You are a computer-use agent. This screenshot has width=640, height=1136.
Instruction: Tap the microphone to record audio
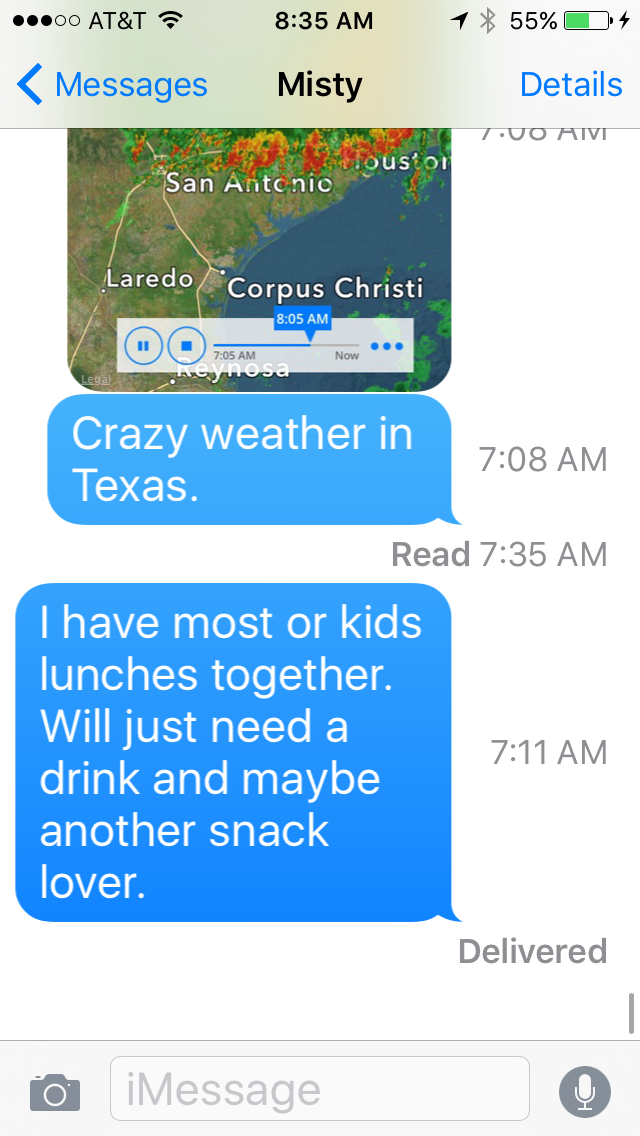tap(585, 1090)
